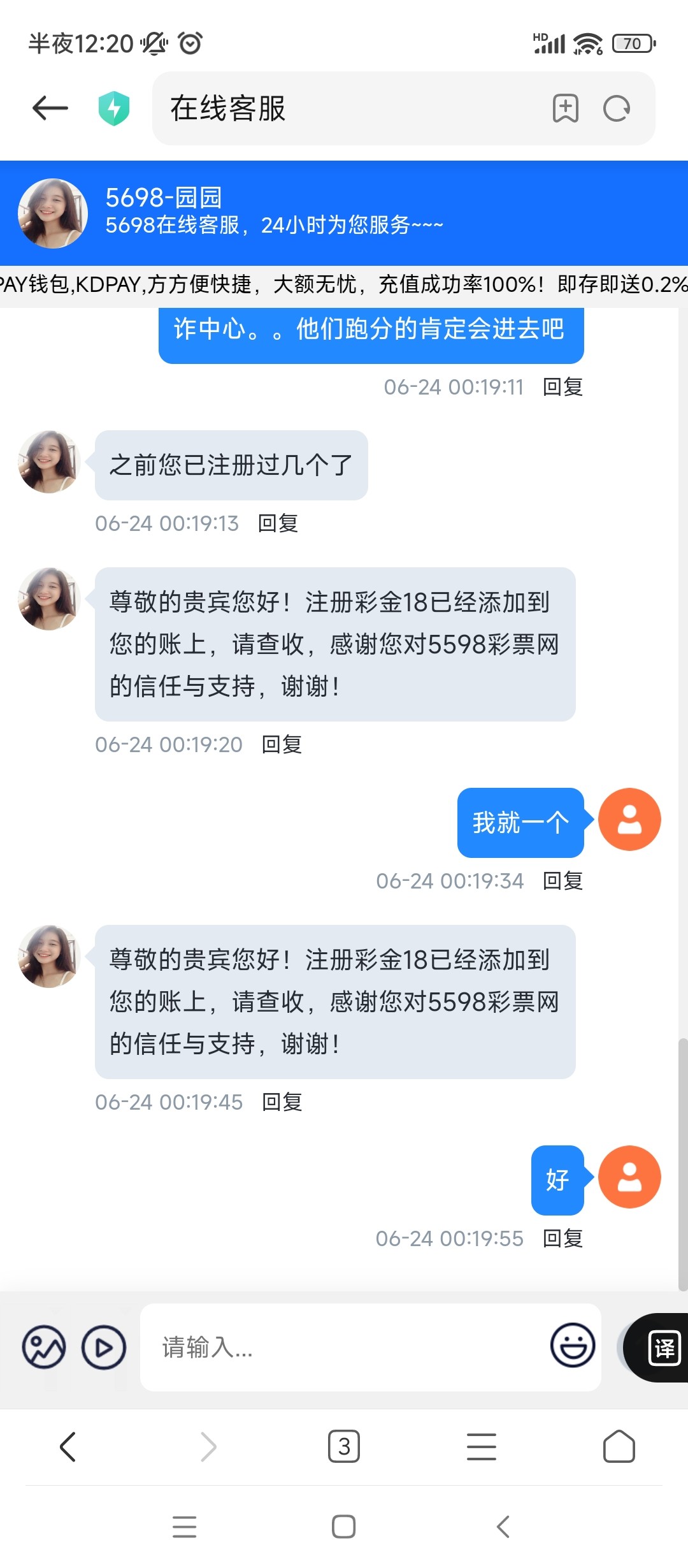Tap 回复 under the 00:19:20 message

point(282,744)
